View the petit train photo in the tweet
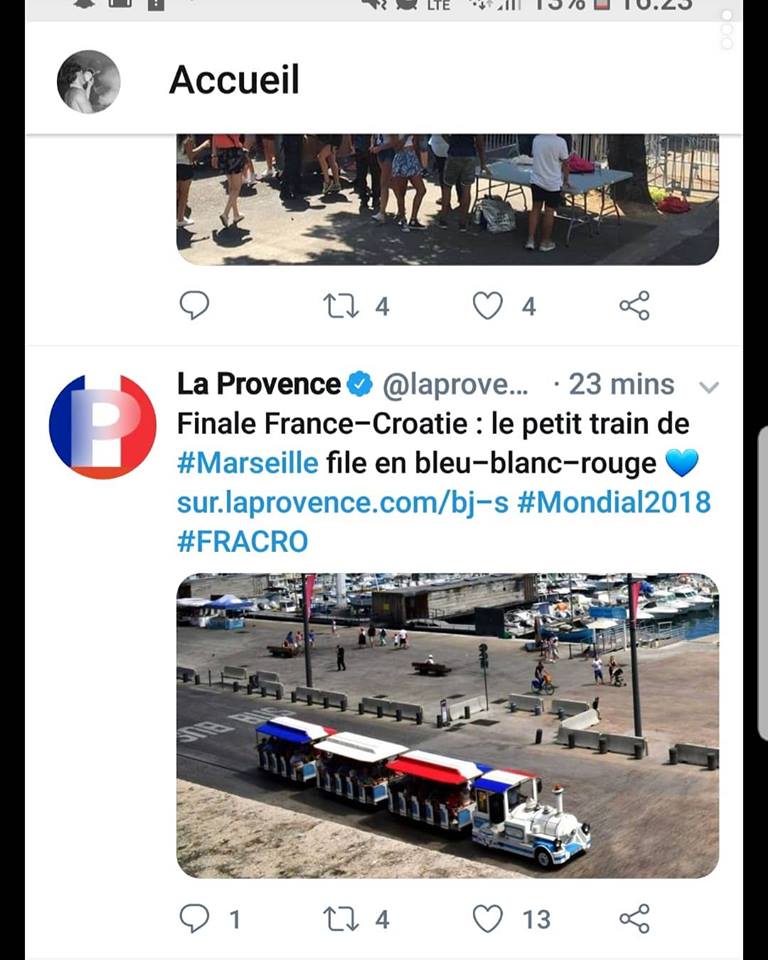768x960 pixels. 447,725
